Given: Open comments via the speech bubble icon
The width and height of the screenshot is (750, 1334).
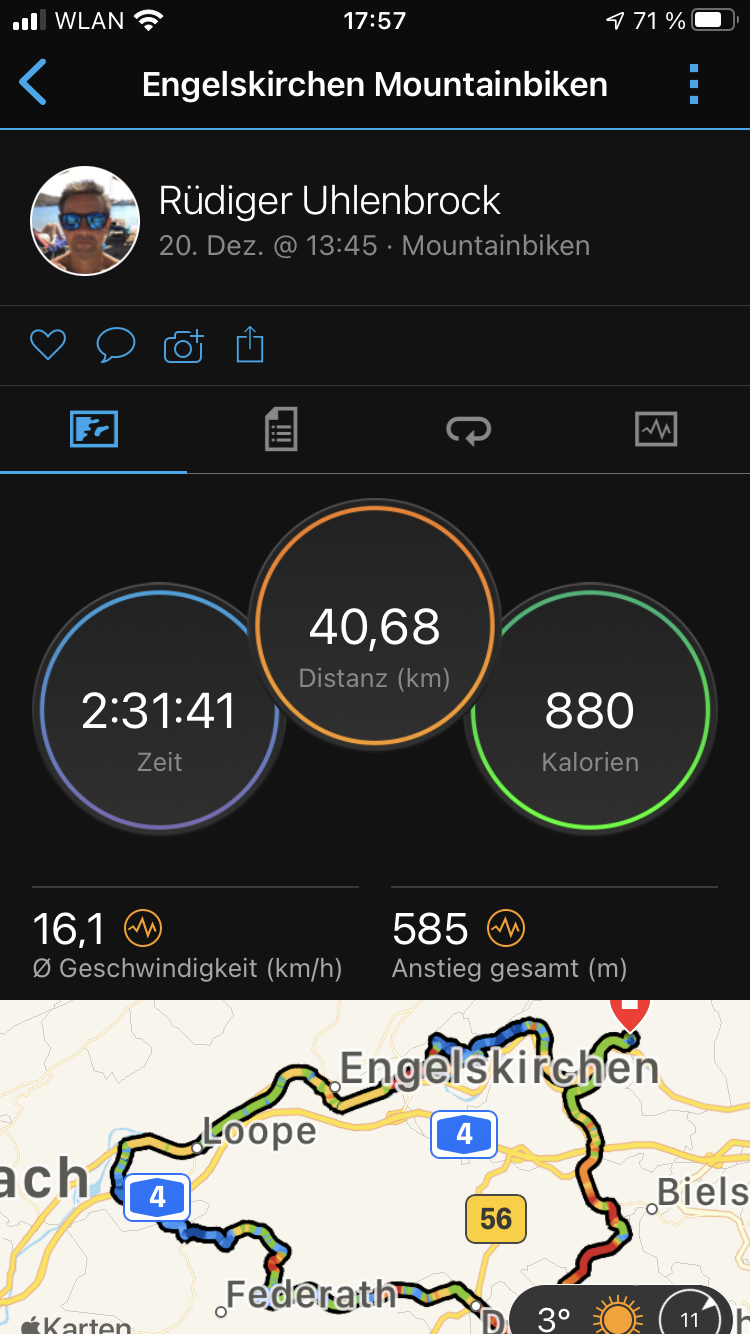Looking at the screenshot, I should click(x=116, y=346).
